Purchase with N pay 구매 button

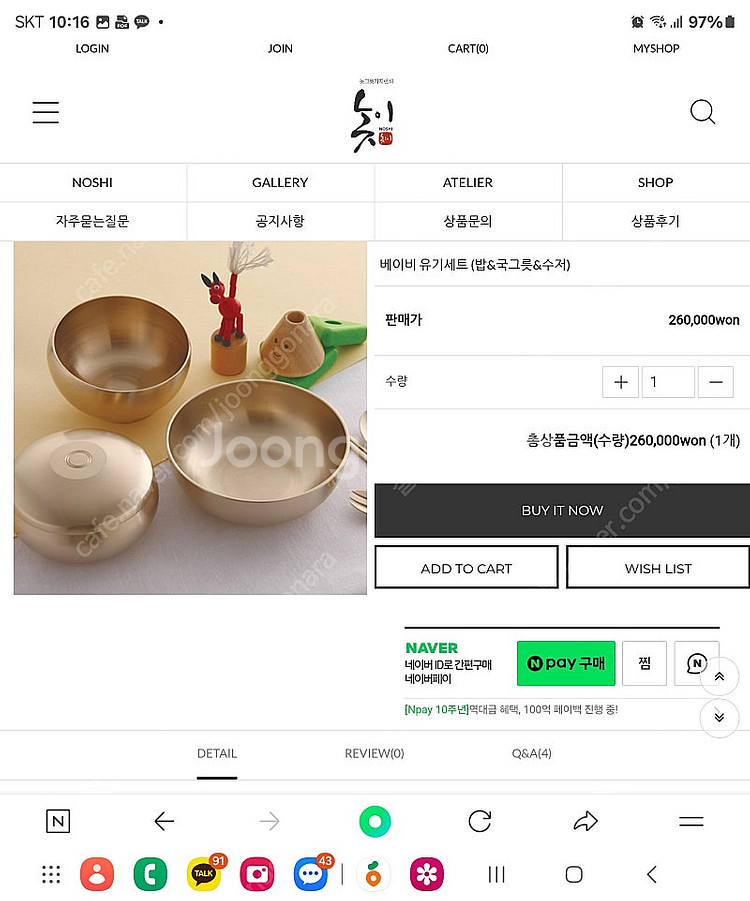pyautogui.click(x=566, y=663)
